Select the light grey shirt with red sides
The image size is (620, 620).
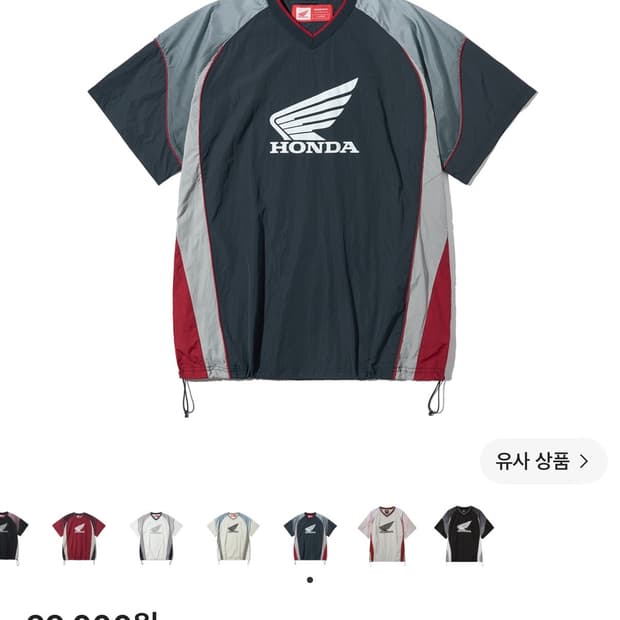click(x=387, y=535)
